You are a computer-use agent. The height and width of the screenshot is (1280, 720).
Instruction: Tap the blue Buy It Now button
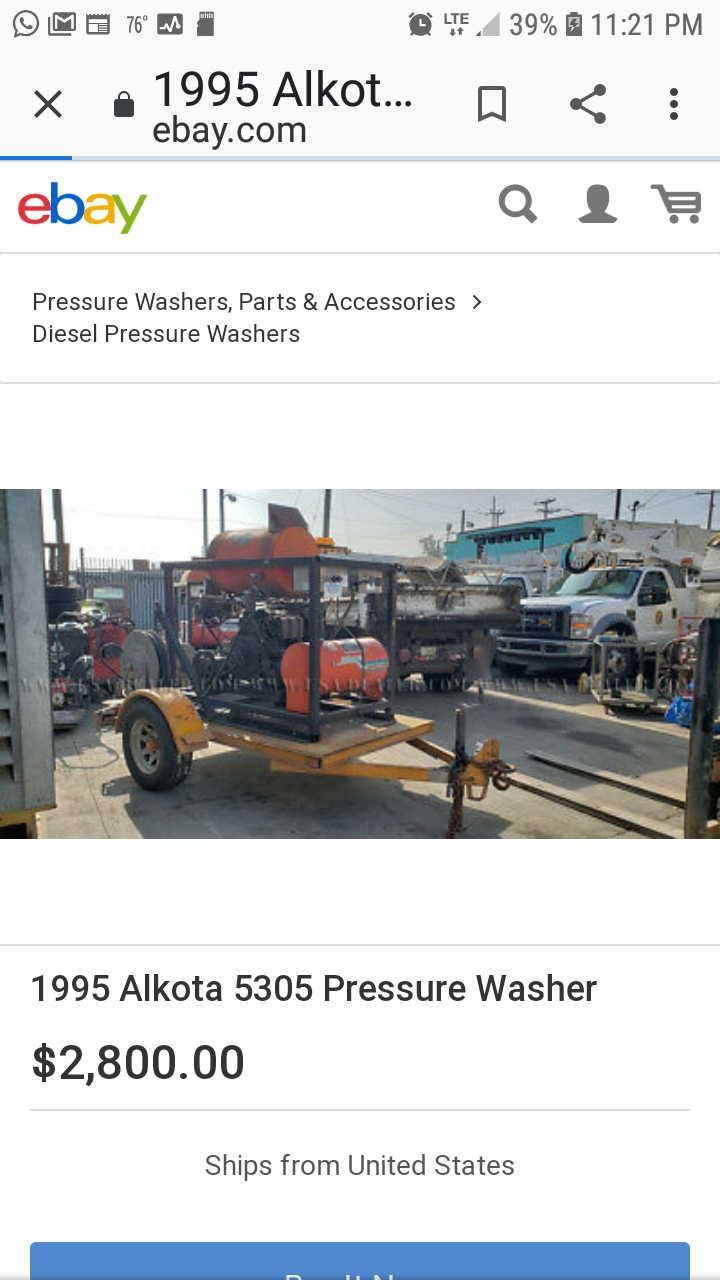click(x=360, y=1261)
